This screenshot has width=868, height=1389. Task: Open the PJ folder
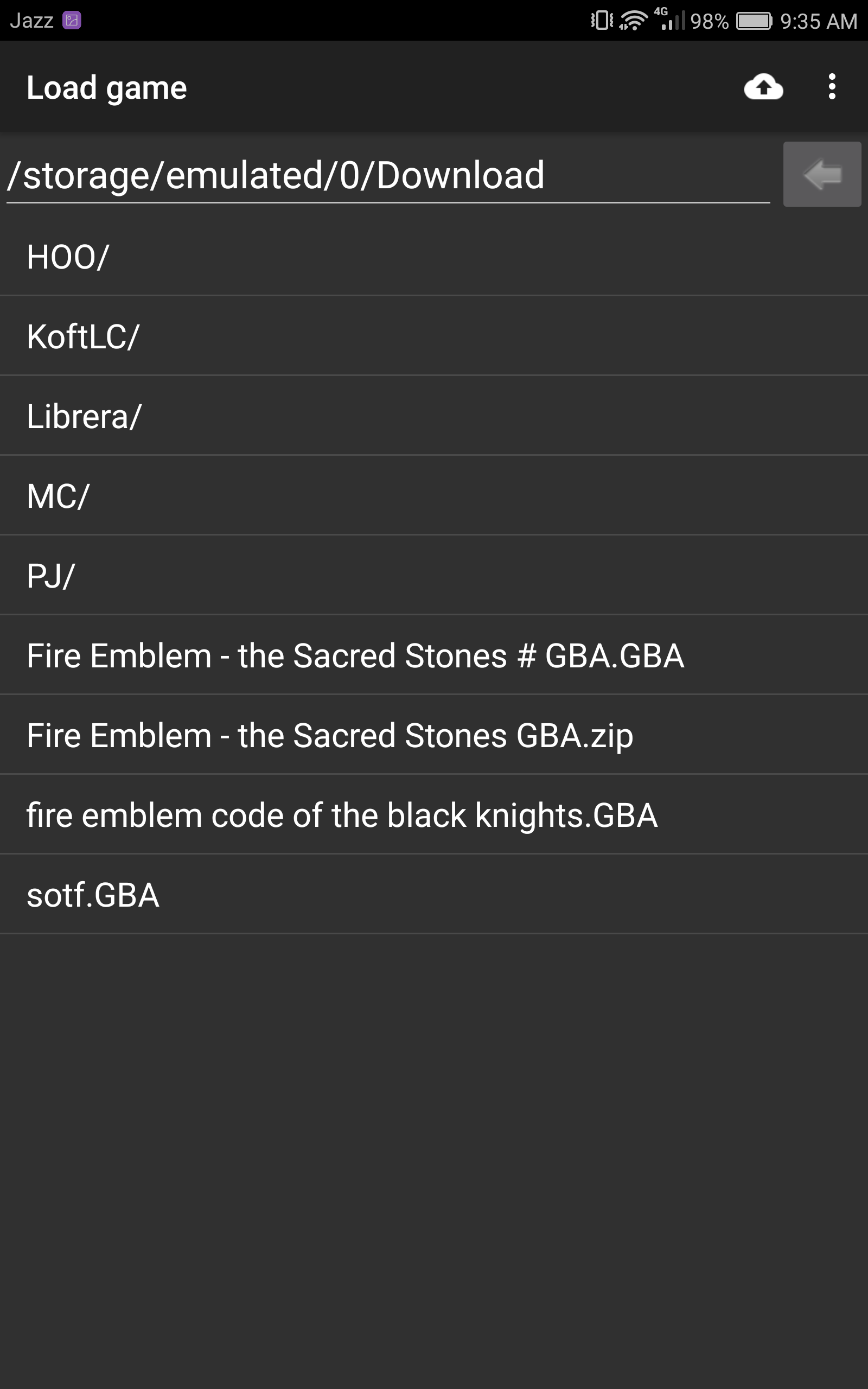point(50,576)
